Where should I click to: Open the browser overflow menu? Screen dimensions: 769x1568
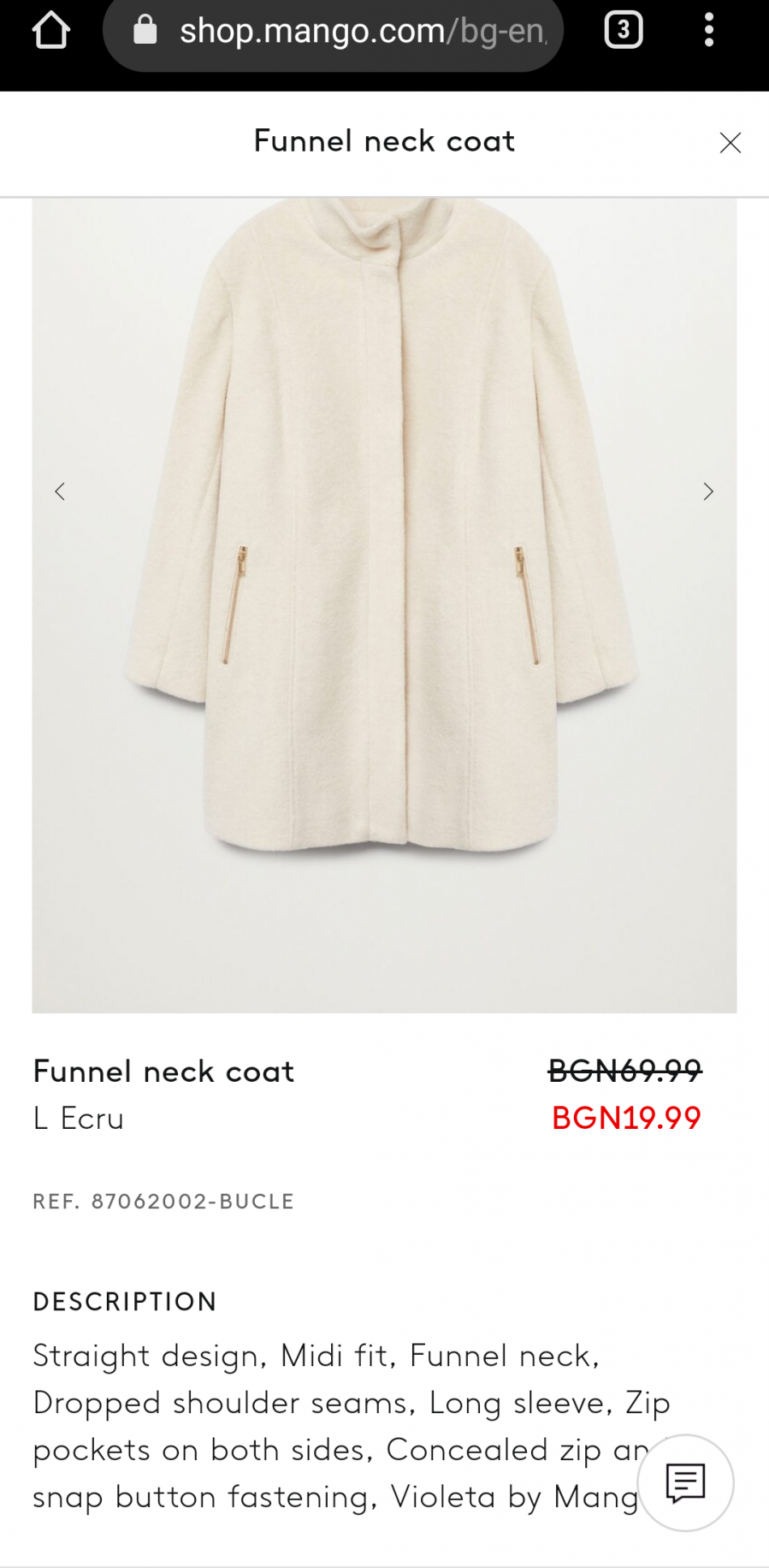(x=709, y=31)
